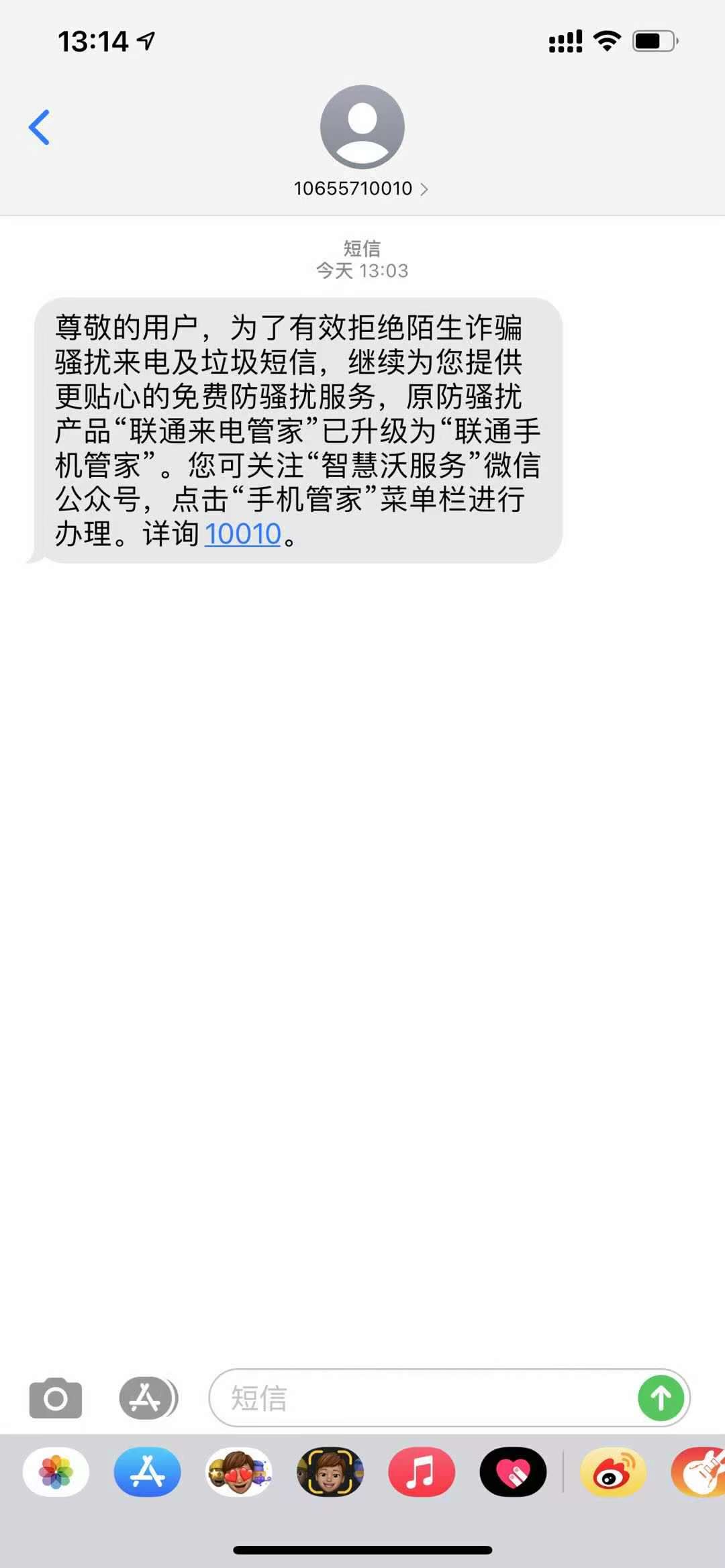Go back to the messages list
Image resolution: width=725 pixels, height=1568 pixels.
point(40,127)
